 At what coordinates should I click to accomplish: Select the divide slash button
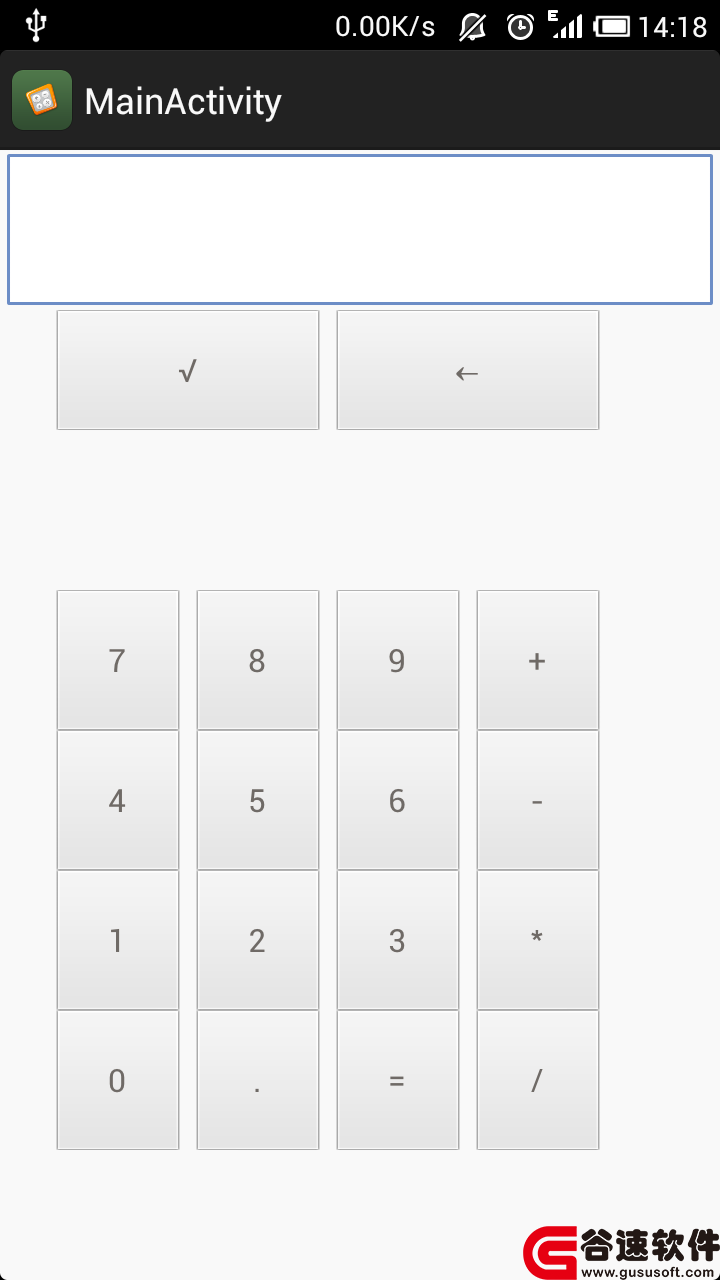coord(538,1080)
